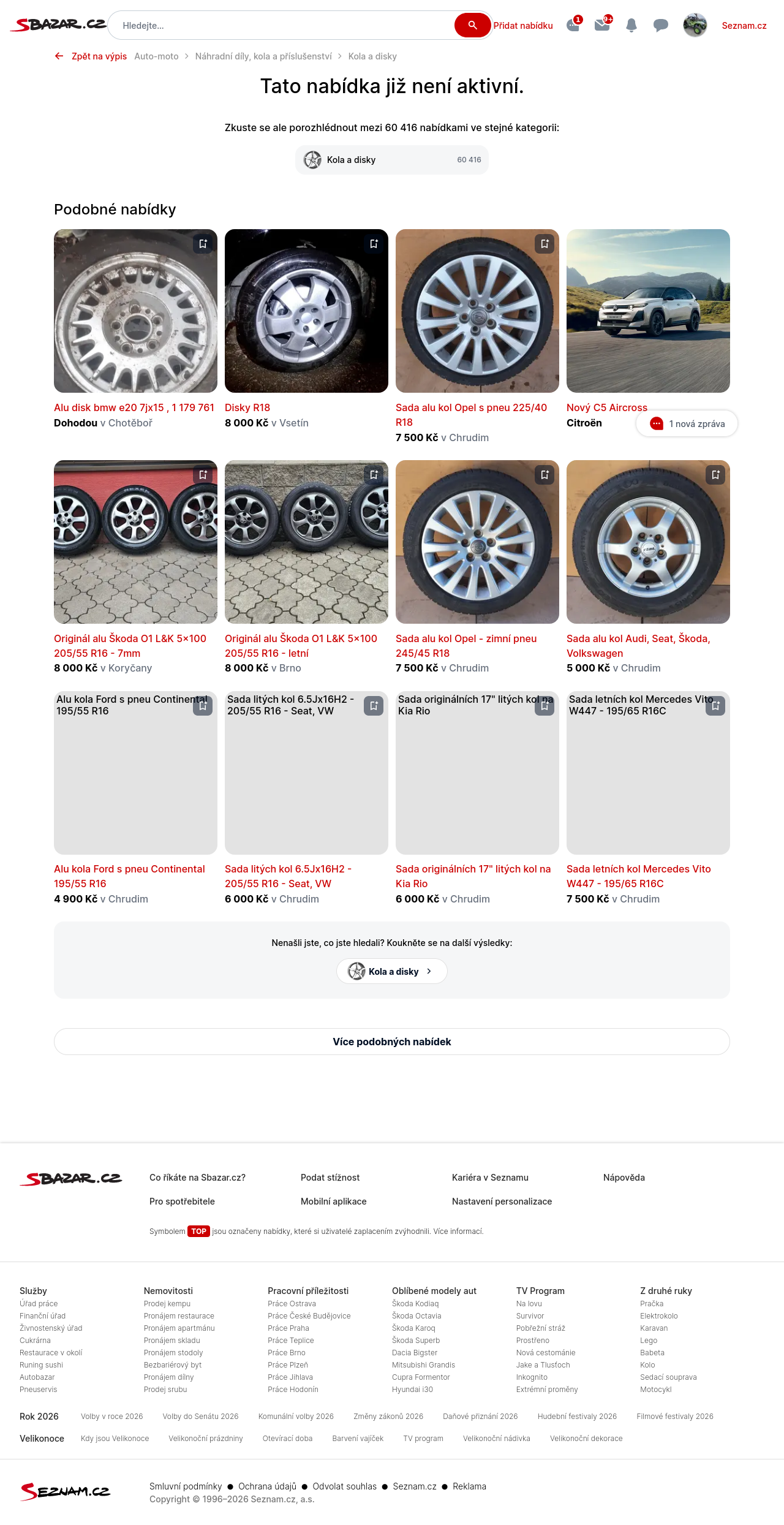This screenshot has height=1525, width=784.
Task: Open the user profile avatar
Action: click(695, 26)
